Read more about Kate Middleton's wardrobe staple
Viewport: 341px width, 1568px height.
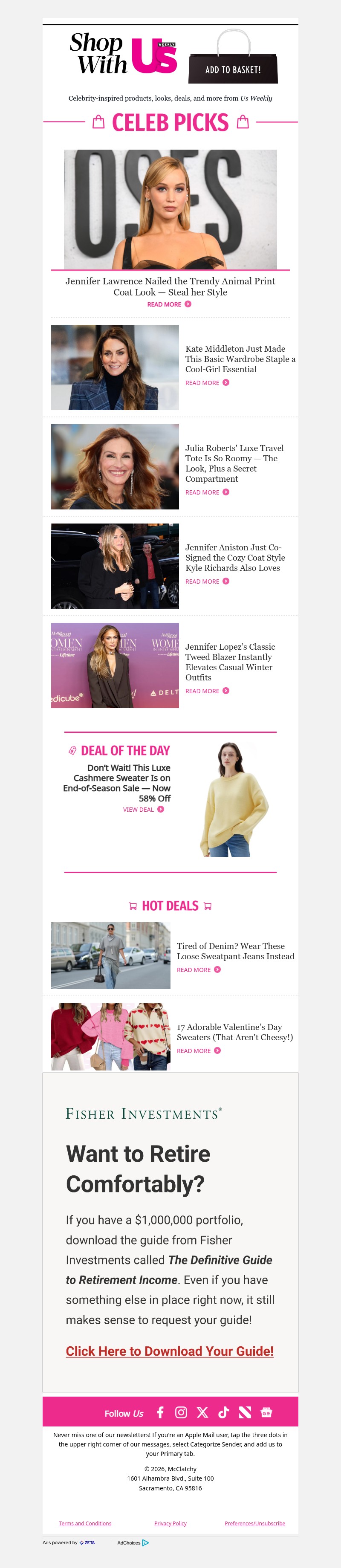(x=207, y=383)
